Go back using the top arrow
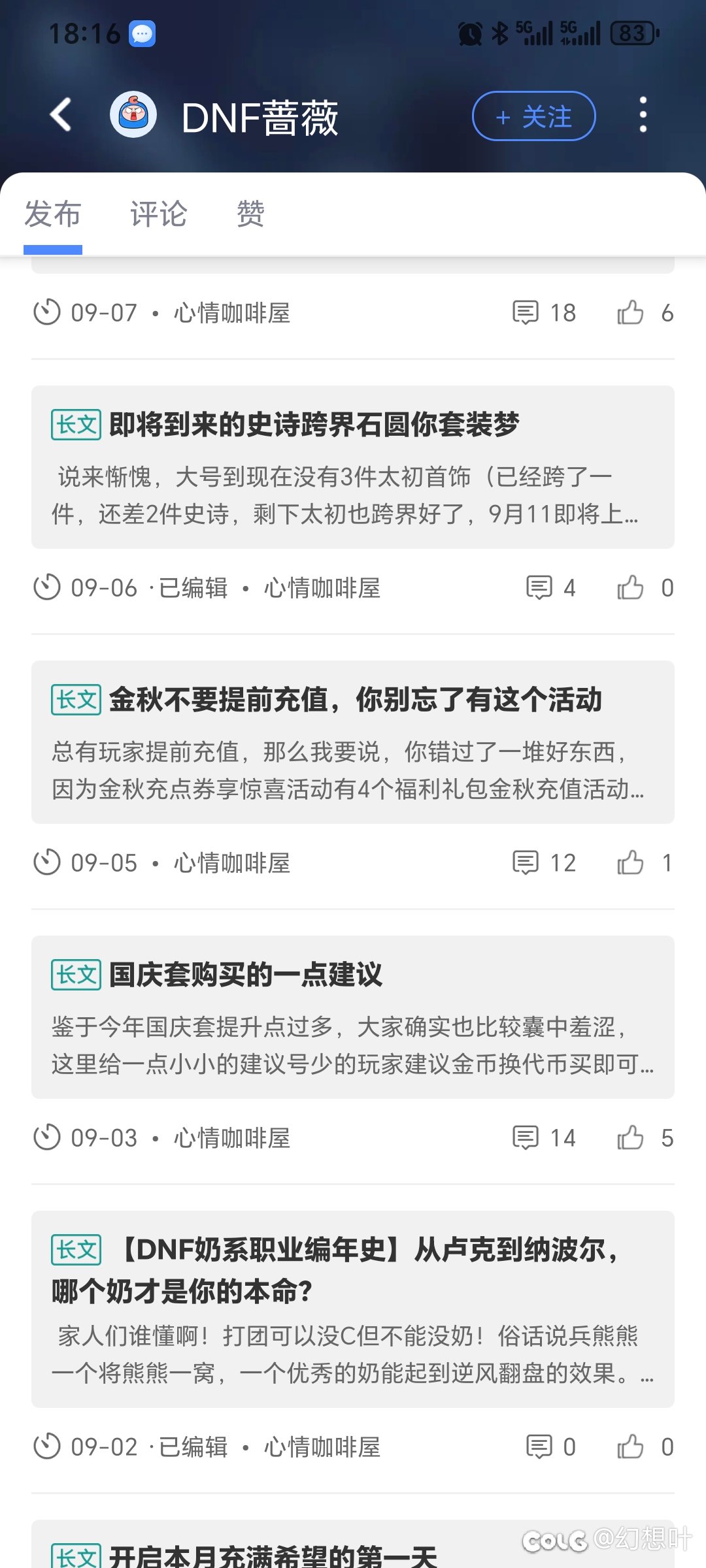Screen dimensions: 706x1568 click(x=61, y=115)
